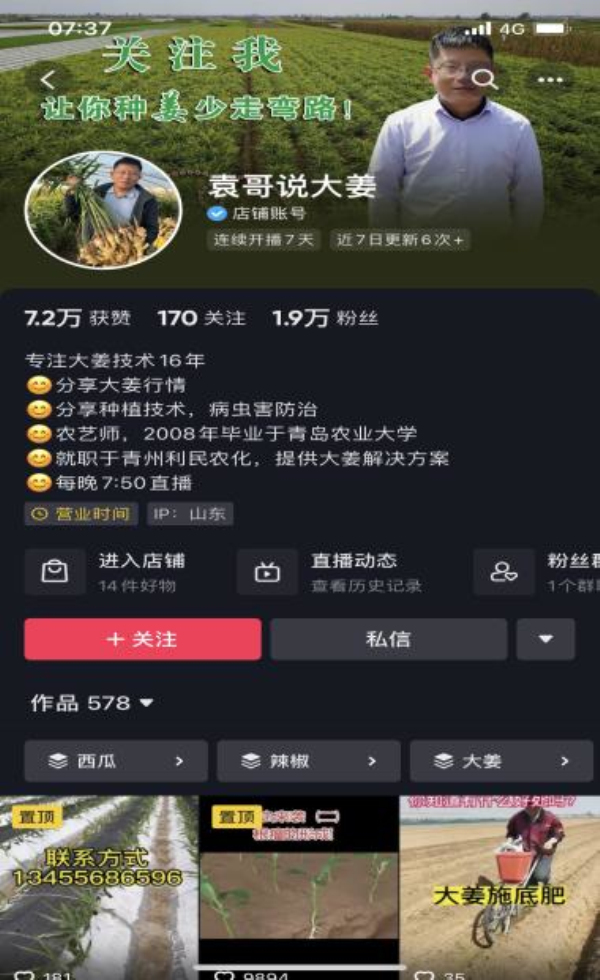Go back using the top-left arrow

click(x=48, y=80)
